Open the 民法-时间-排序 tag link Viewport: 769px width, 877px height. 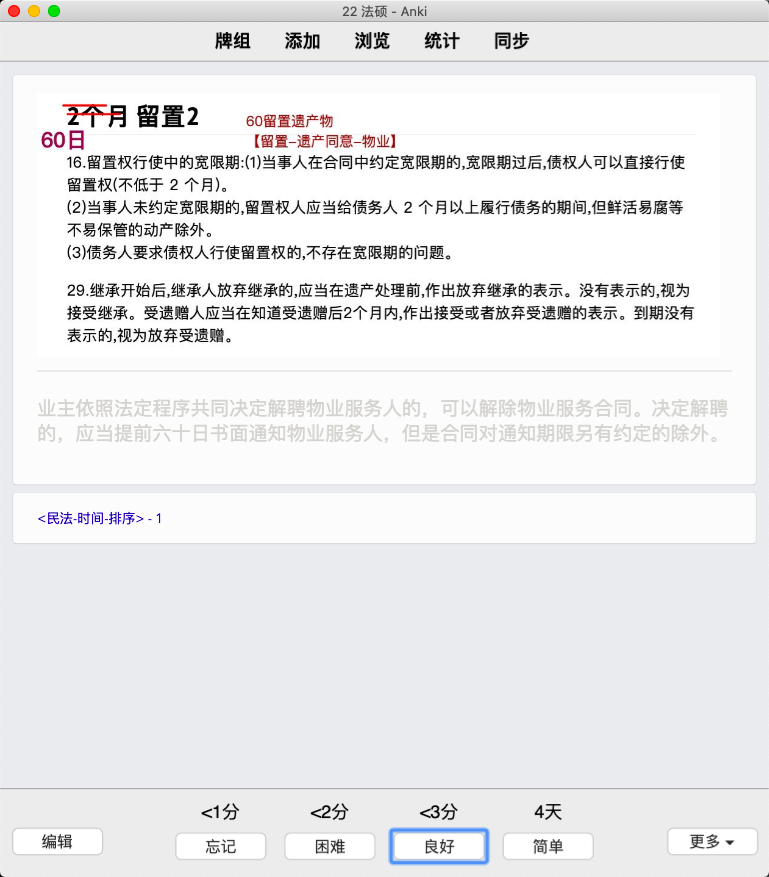pyautogui.click(x=91, y=518)
